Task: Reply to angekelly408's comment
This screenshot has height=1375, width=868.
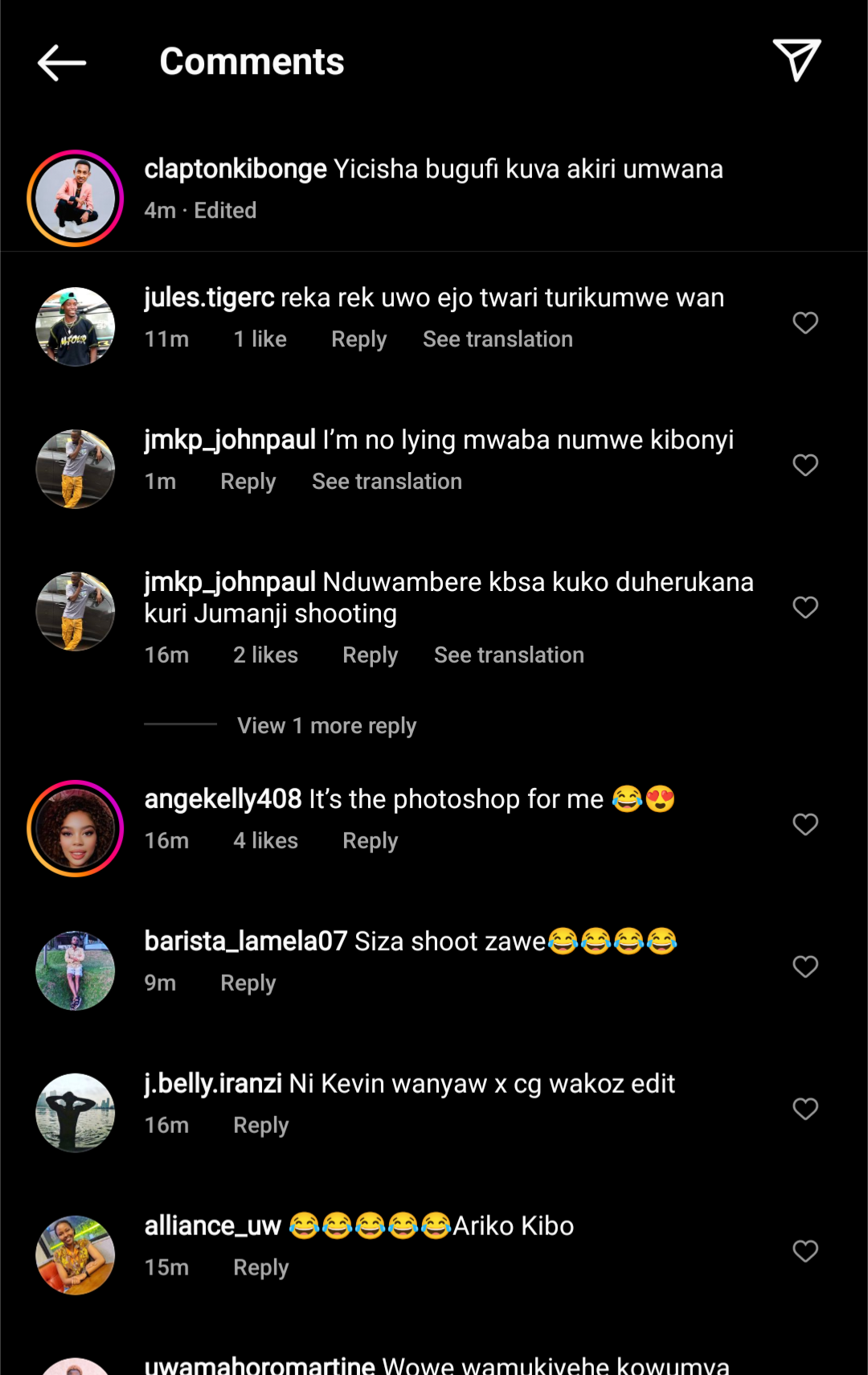Action: (x=370, y=841)
